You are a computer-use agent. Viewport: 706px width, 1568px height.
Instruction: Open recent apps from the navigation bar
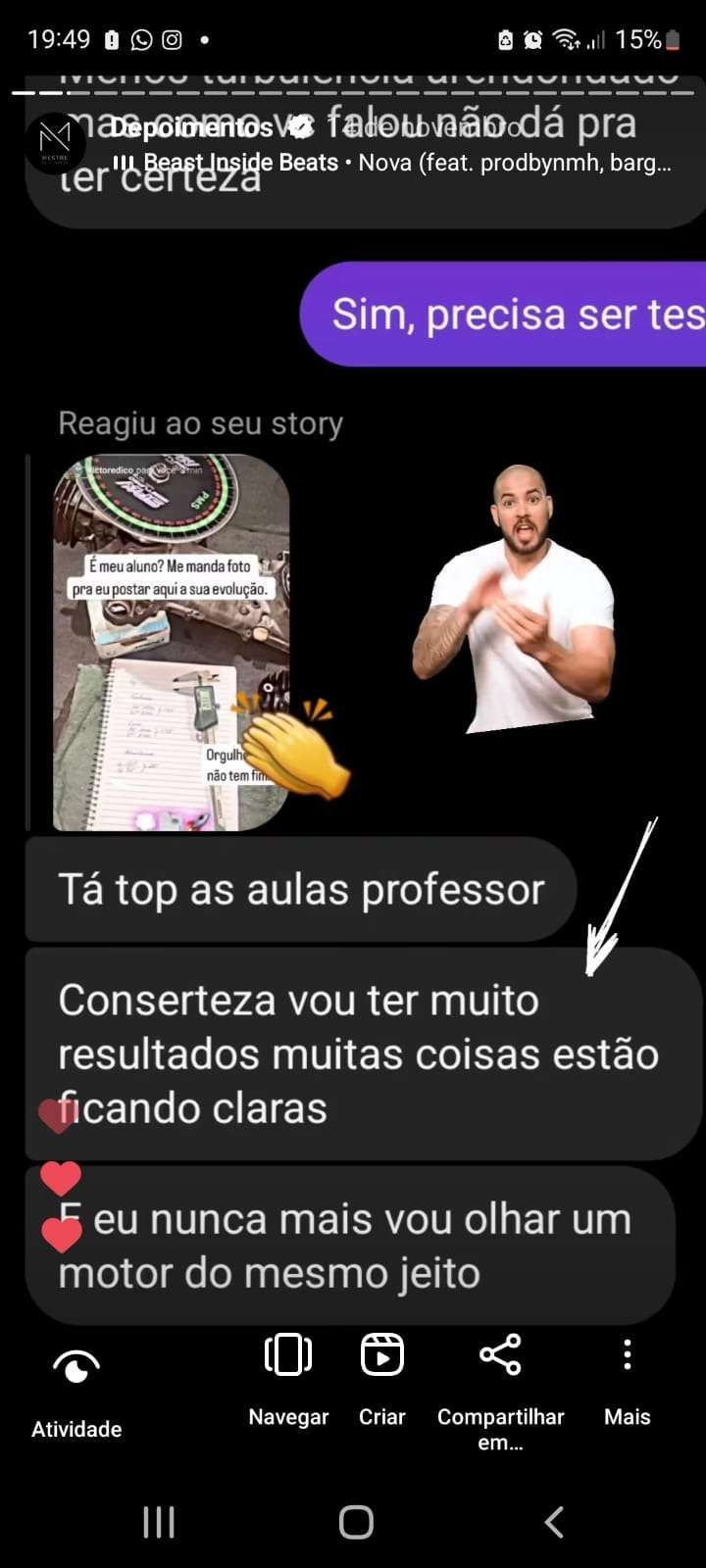point(159,1522)
